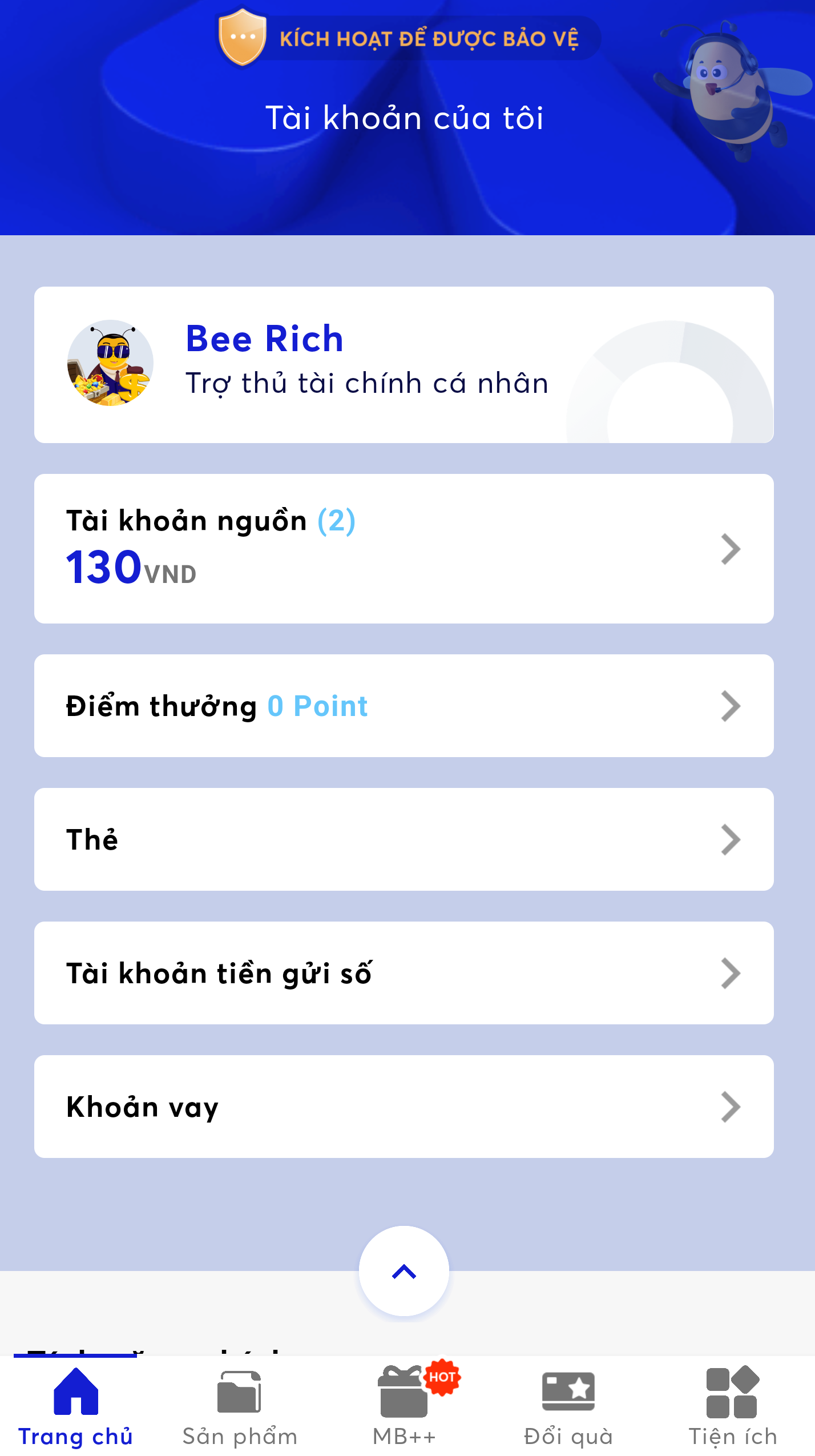The width and height of the screenshot is (815, 1456).
Task: View Điểm thưởng reward points
Action: [x=404, y=706]
